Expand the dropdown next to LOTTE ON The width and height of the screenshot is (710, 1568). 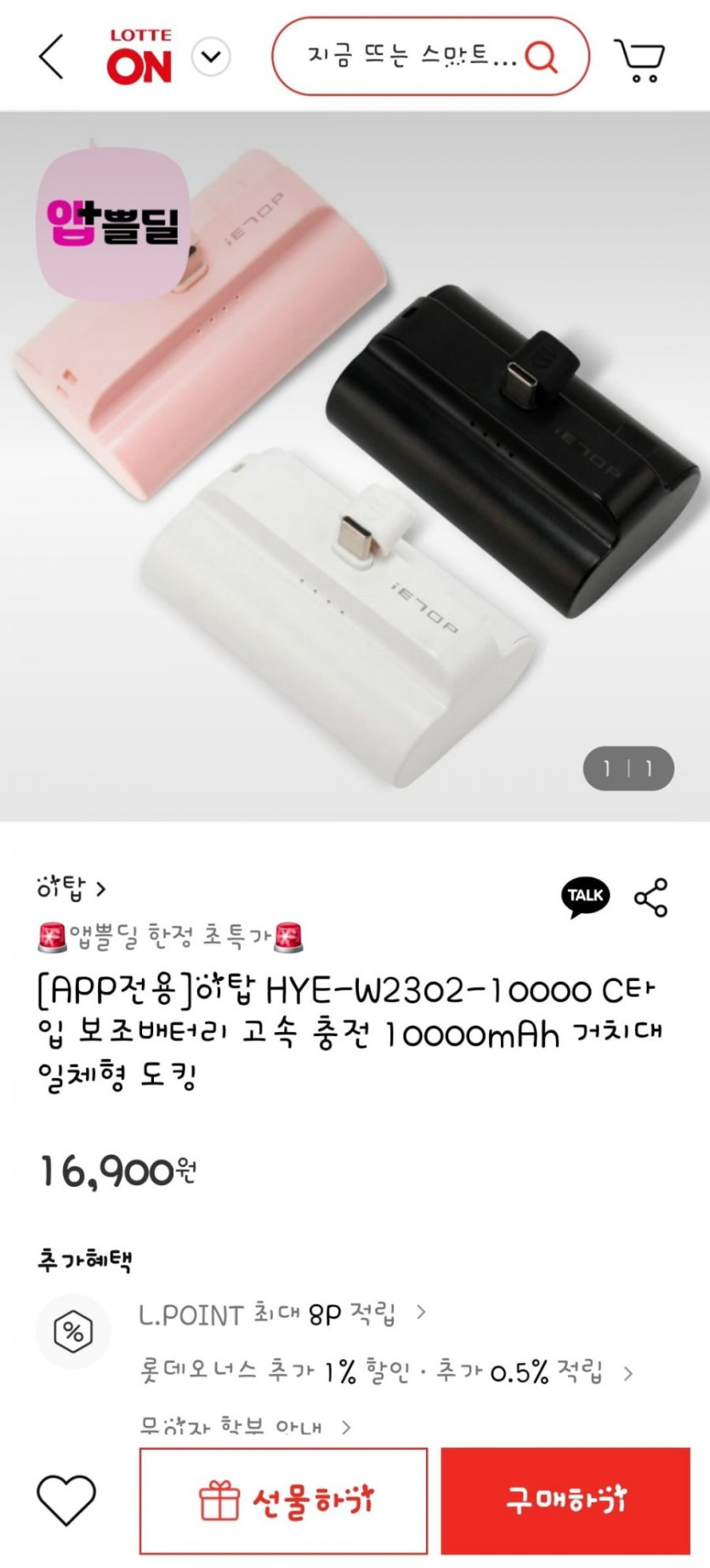click(211, 57)
